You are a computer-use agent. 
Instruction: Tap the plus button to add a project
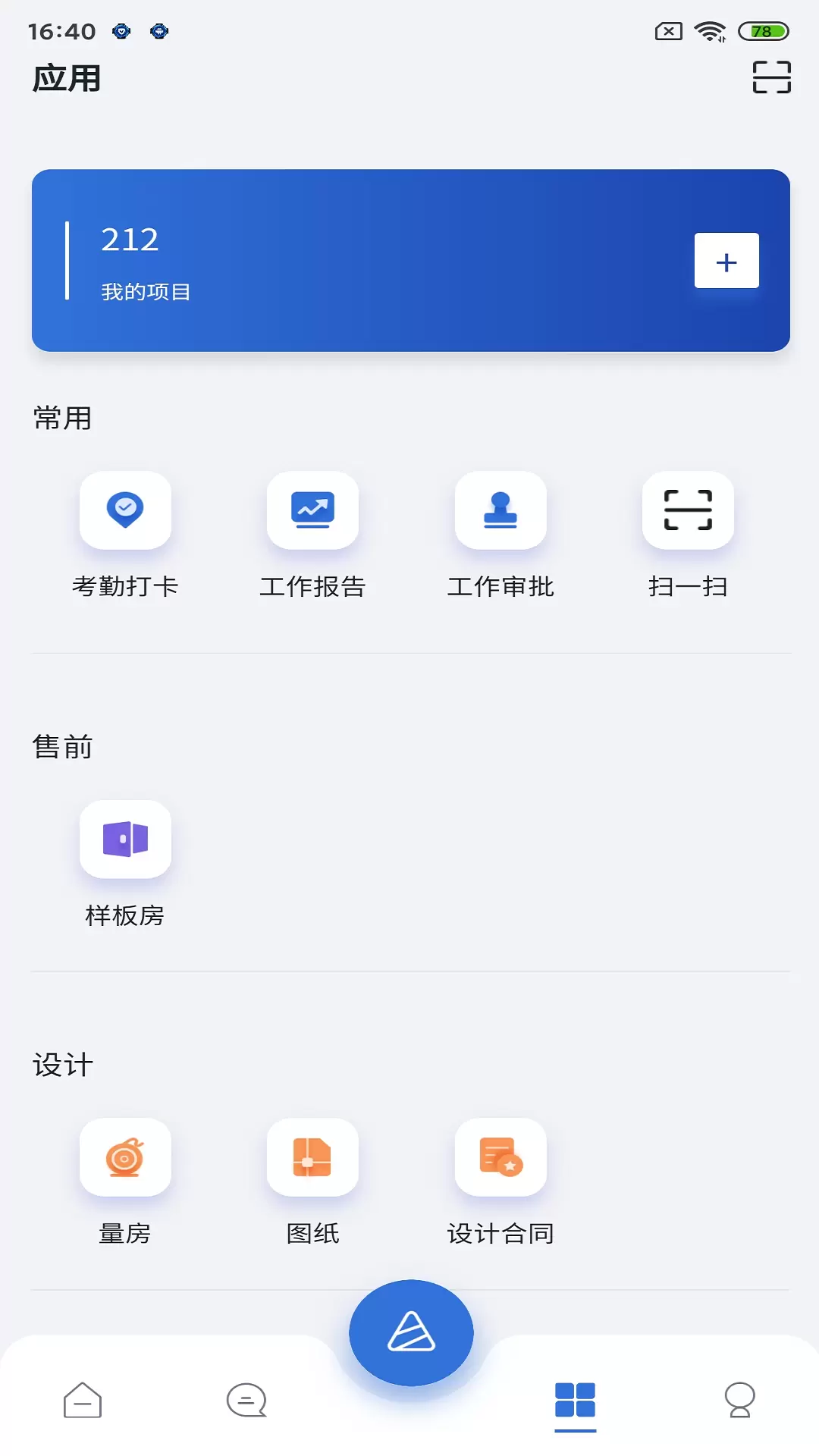[x=726, y=261]
